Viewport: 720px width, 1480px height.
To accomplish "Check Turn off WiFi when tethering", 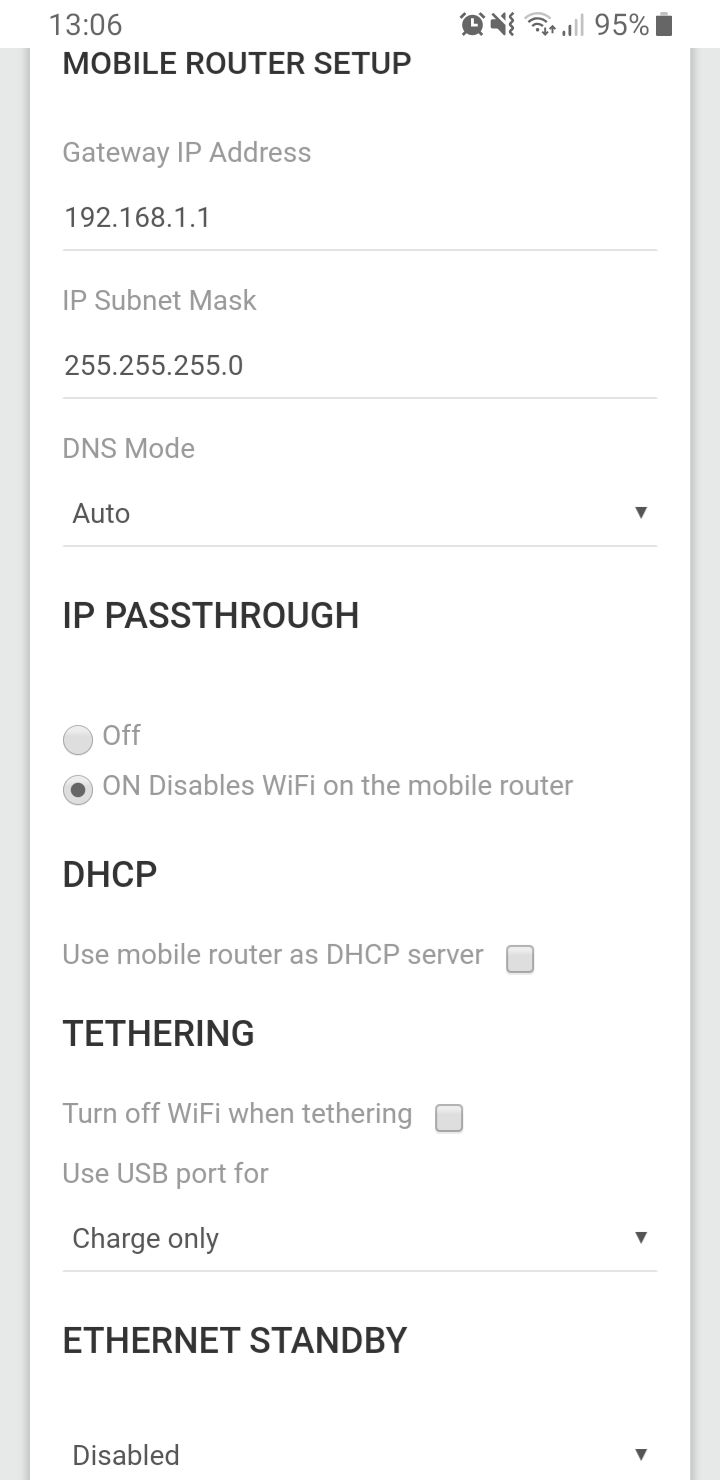I will pyautogui.click(x=449, y=1118).
